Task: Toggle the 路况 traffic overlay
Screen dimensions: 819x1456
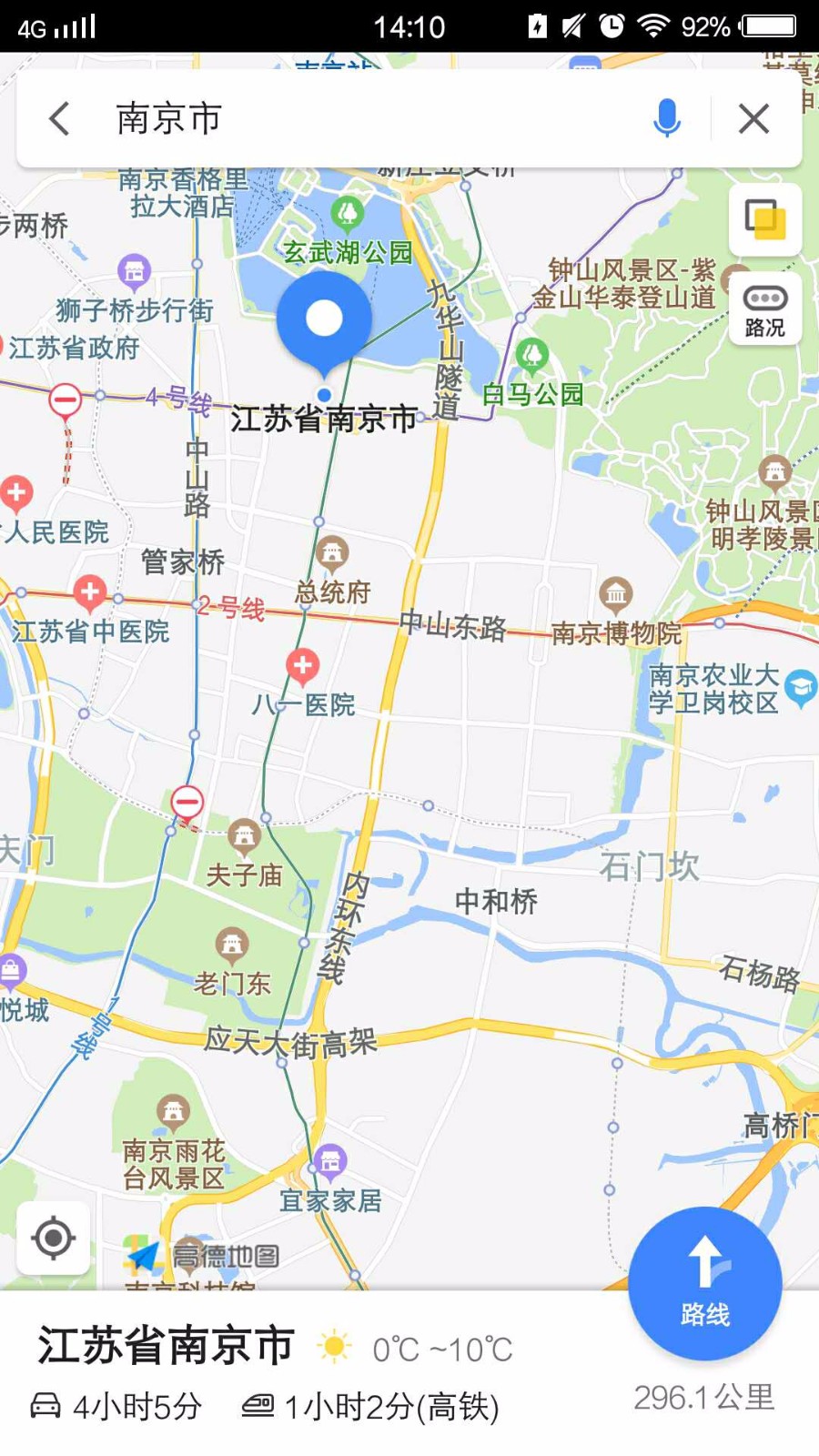Action: point(764,309)
